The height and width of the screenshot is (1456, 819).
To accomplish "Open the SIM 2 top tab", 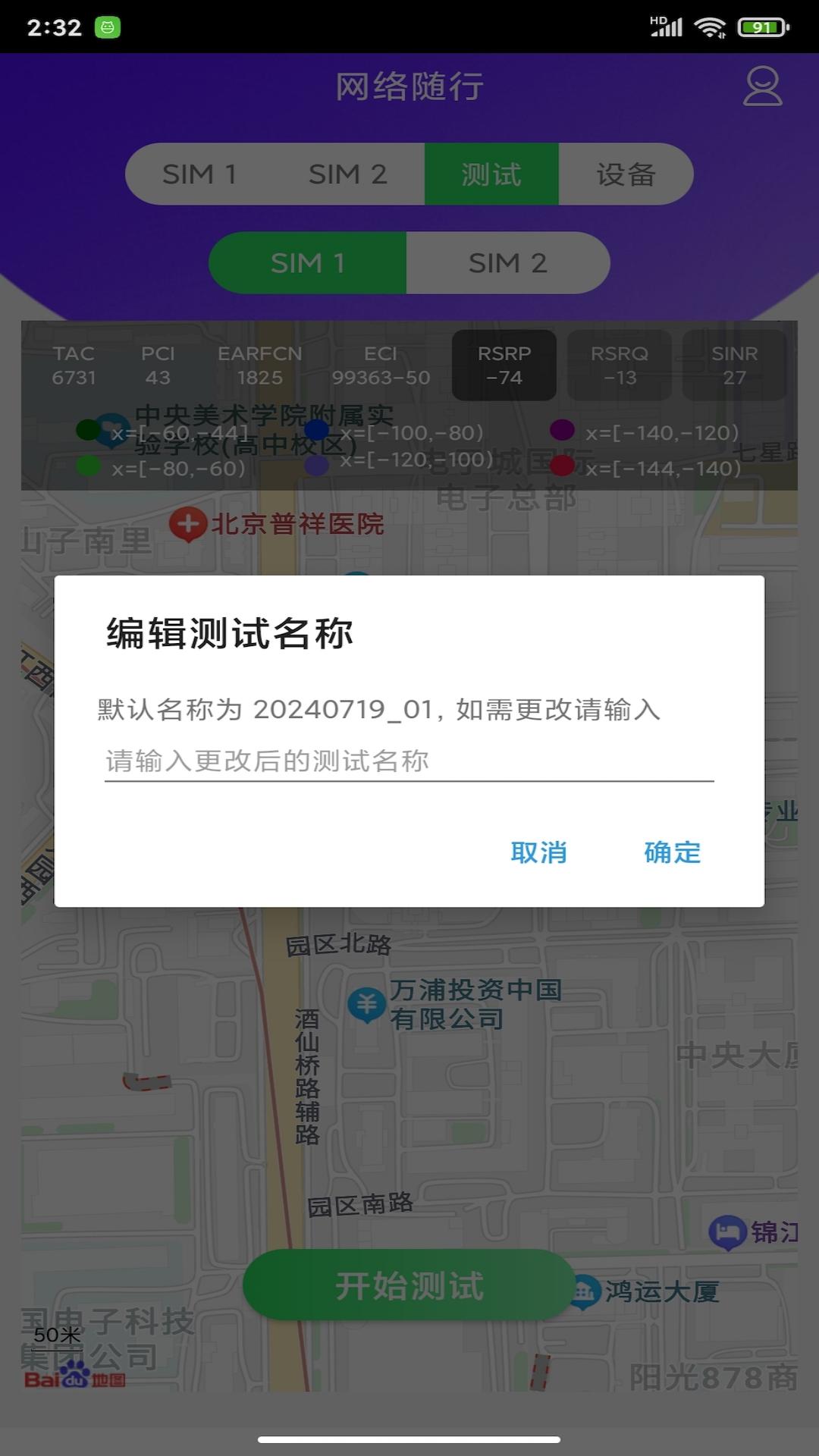I will [349, 174].
